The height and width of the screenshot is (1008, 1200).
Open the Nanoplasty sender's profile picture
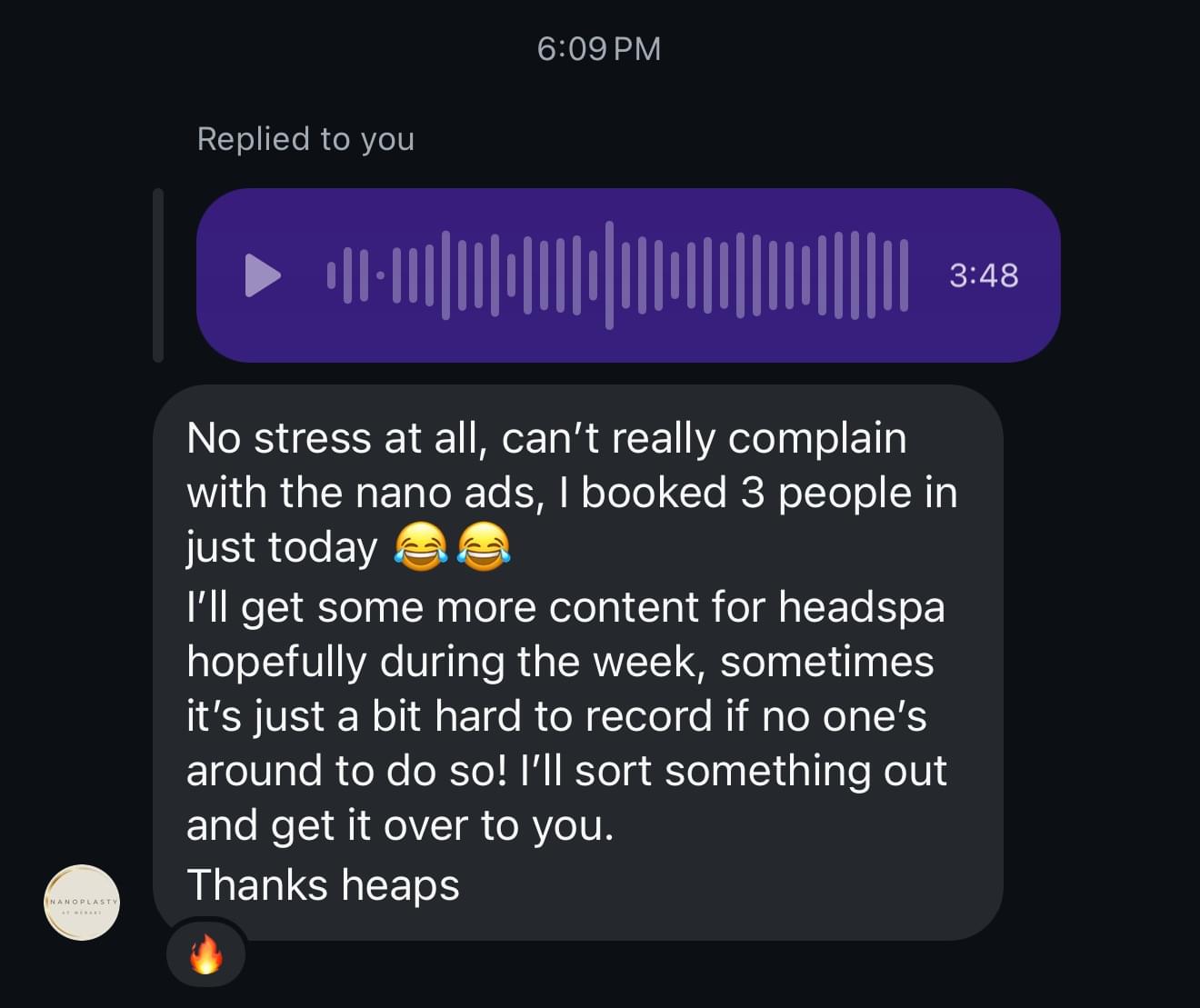(x=82, y=902)
